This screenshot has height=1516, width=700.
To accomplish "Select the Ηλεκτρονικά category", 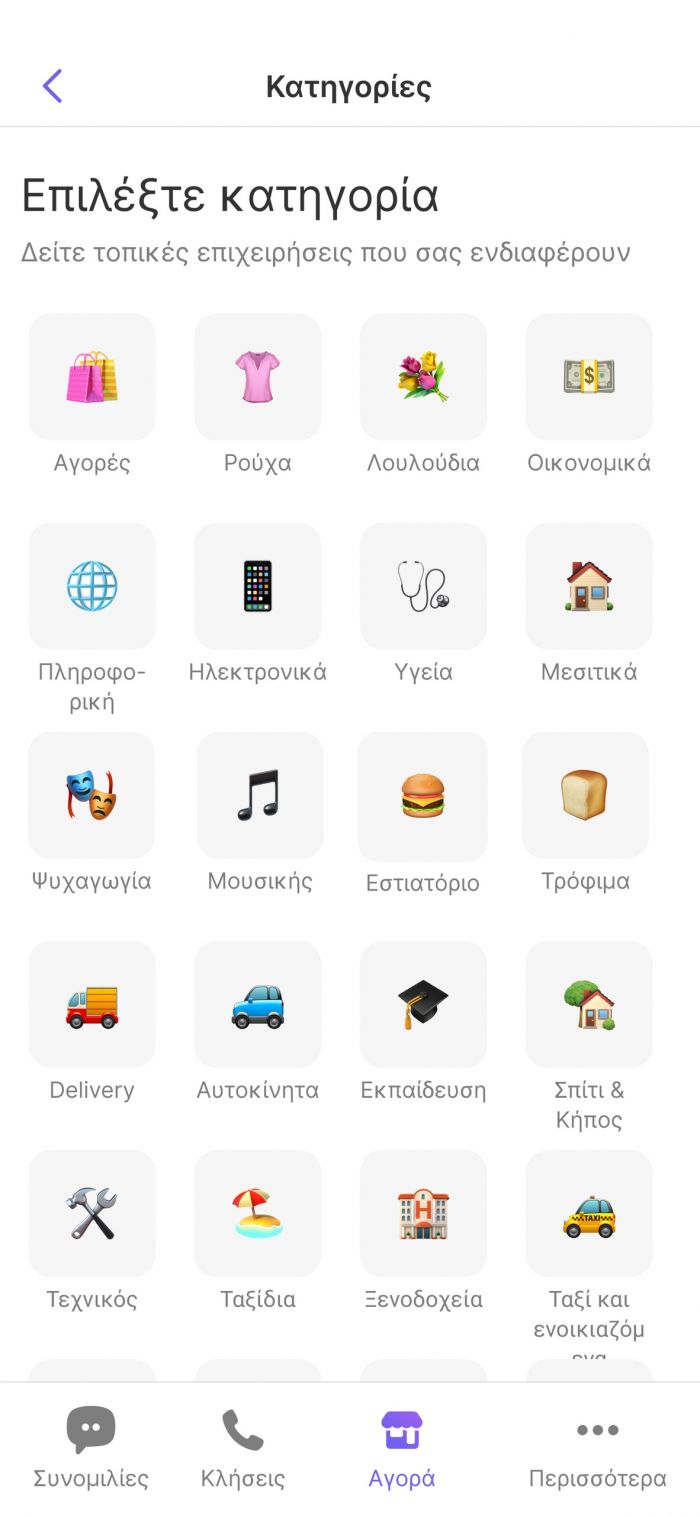I will (258, 586).
